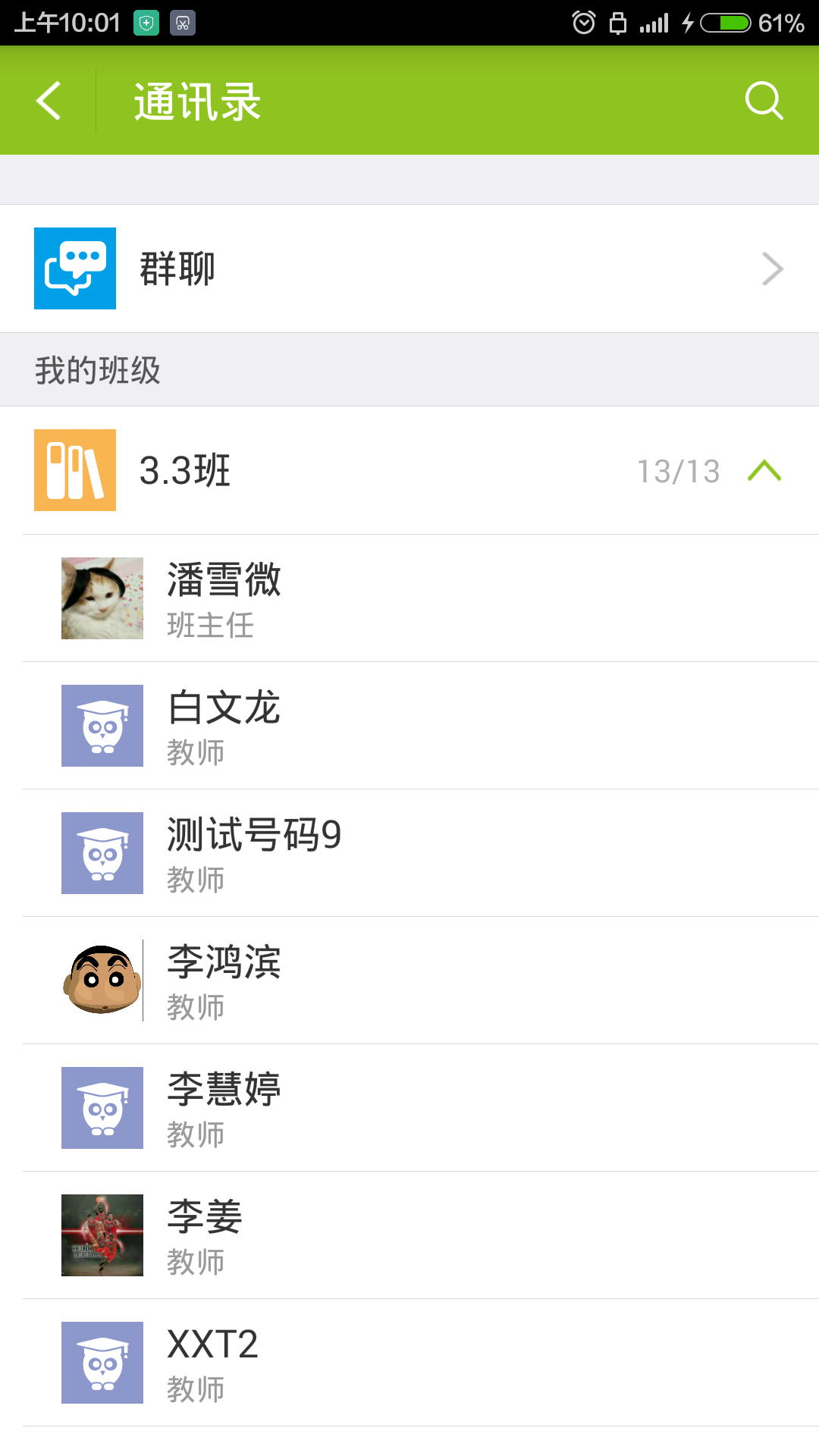
Task: Collapse the 3.3班 class list
Action: 764,471
